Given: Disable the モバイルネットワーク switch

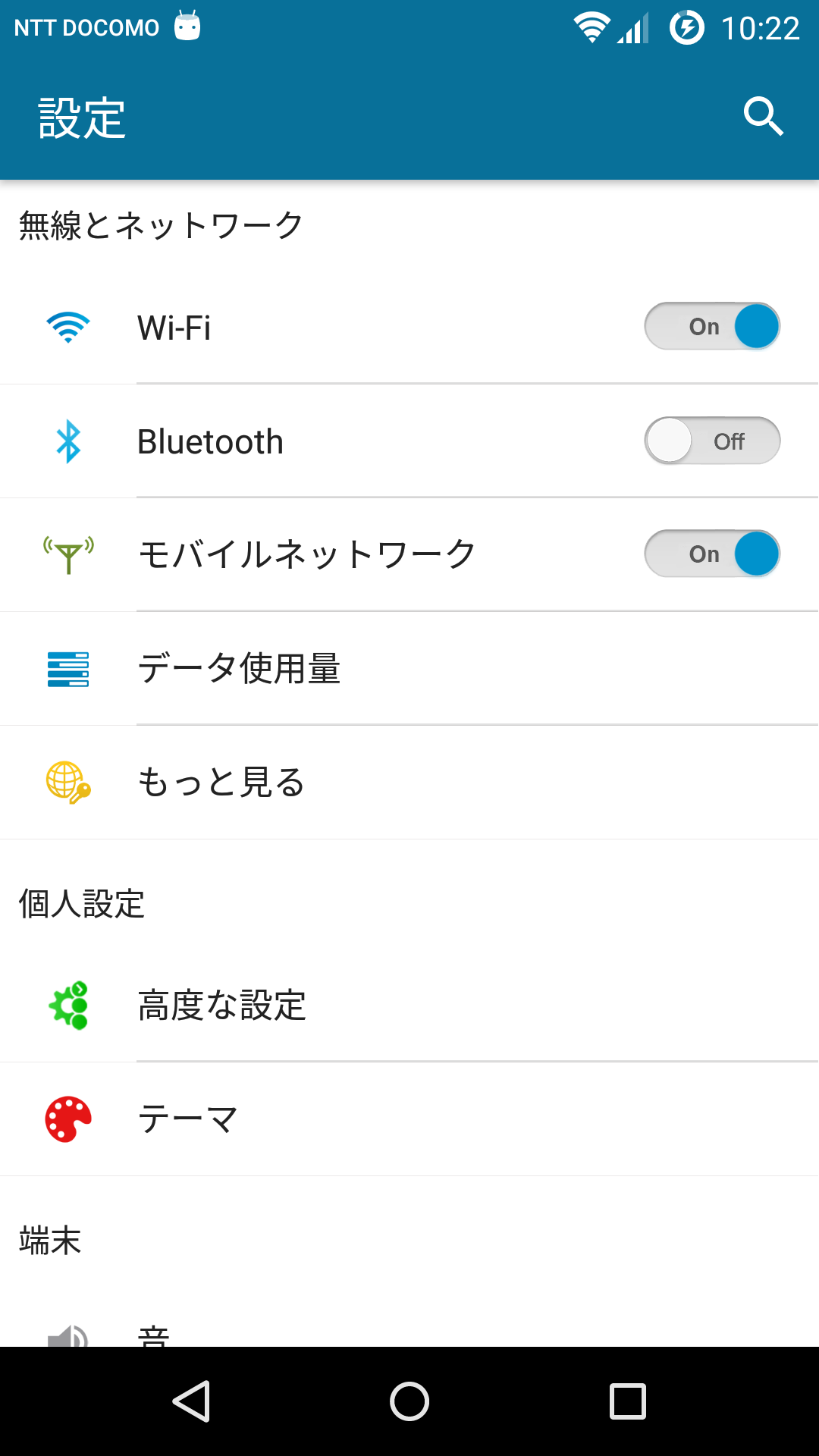Looking at the screenshot, I should pos(712,554).
